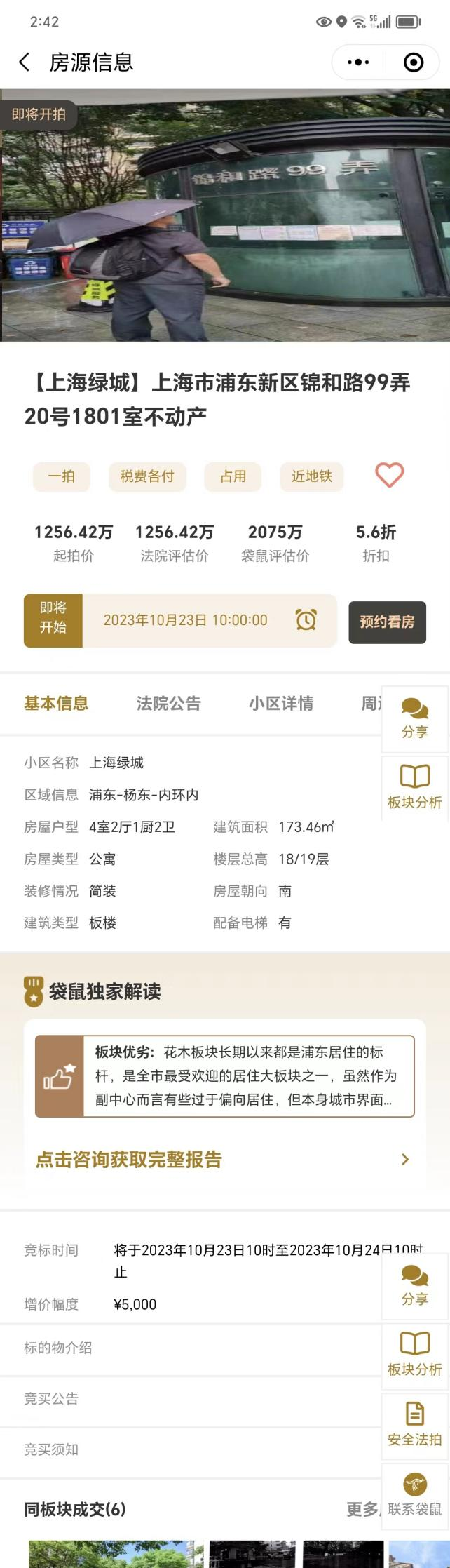Switch to 法院公告 tab

pyautogui.click(x=168, y=703)
